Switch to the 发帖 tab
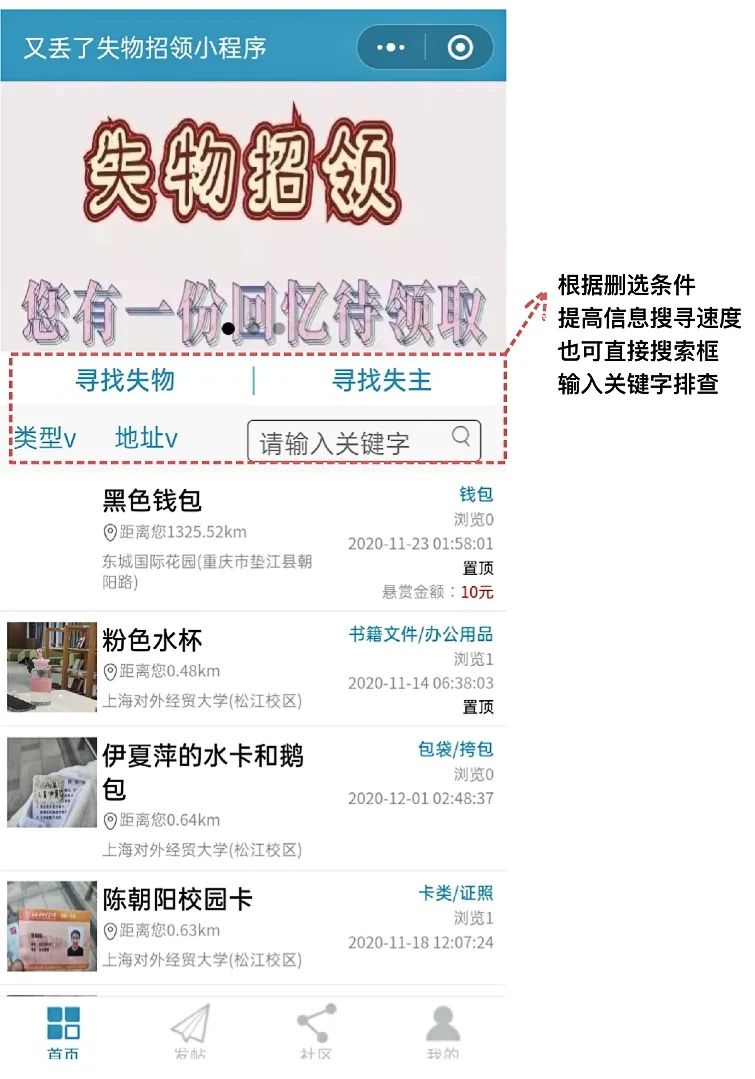This screenshot has width=755, height=1079. [x=190, y=1030]
